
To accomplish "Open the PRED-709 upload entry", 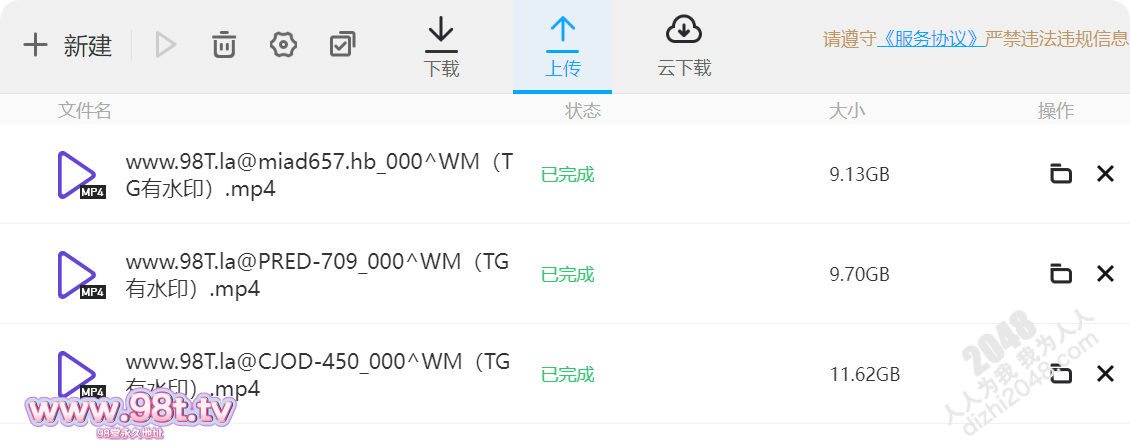I will (x=317, y=275).
